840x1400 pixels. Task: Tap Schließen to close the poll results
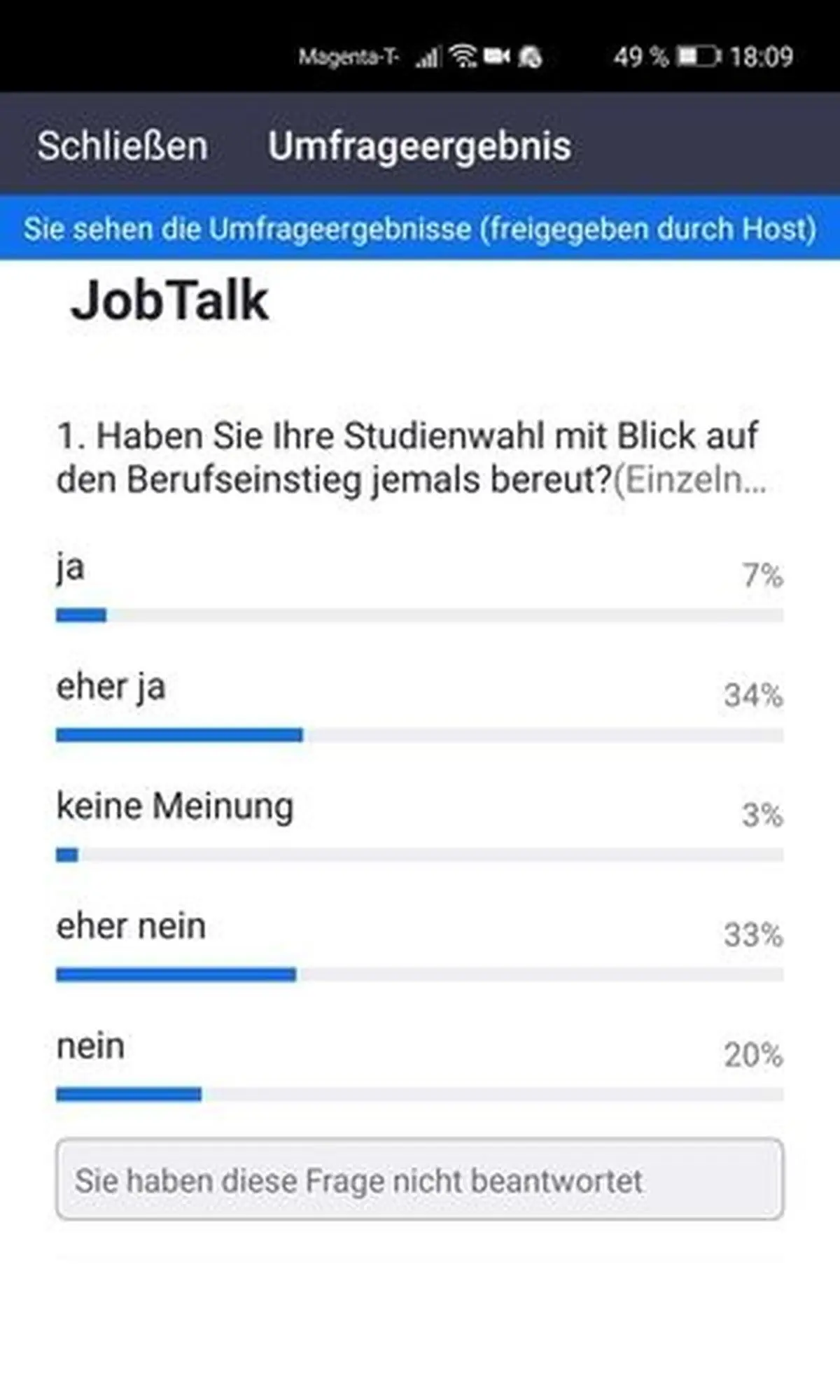[122, 146]
